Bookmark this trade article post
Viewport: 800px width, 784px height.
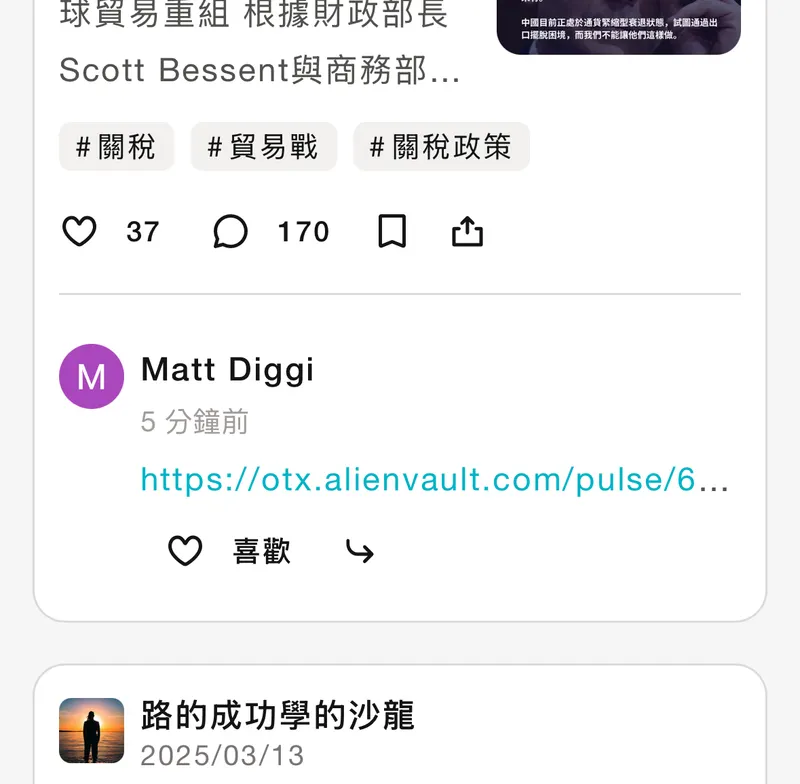coord(392,232)
